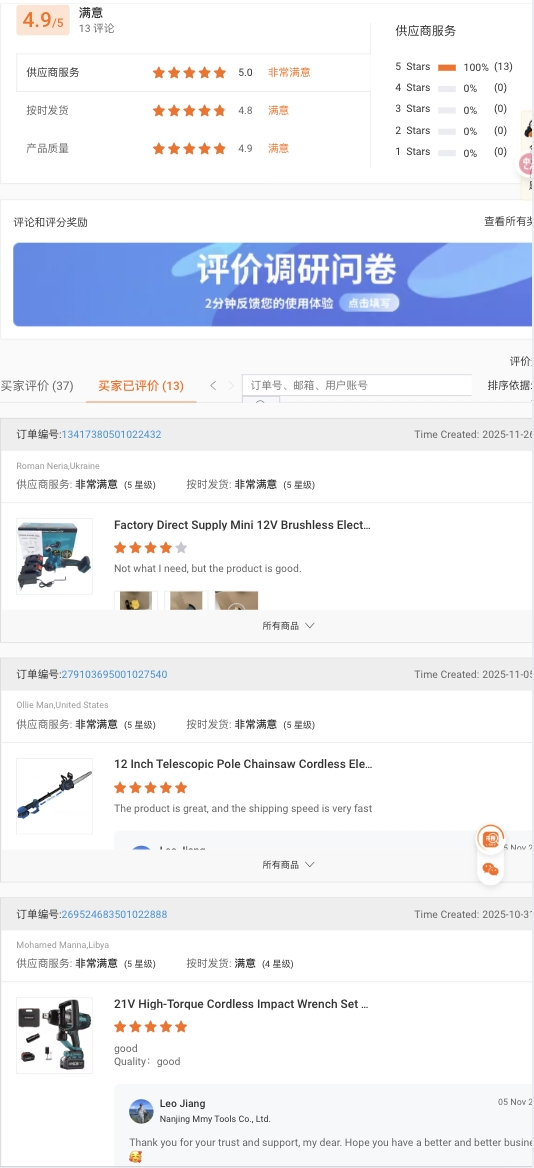View first review photo from Roman Neria
This screenshot has width=534, height=1168.
point(136,600)
